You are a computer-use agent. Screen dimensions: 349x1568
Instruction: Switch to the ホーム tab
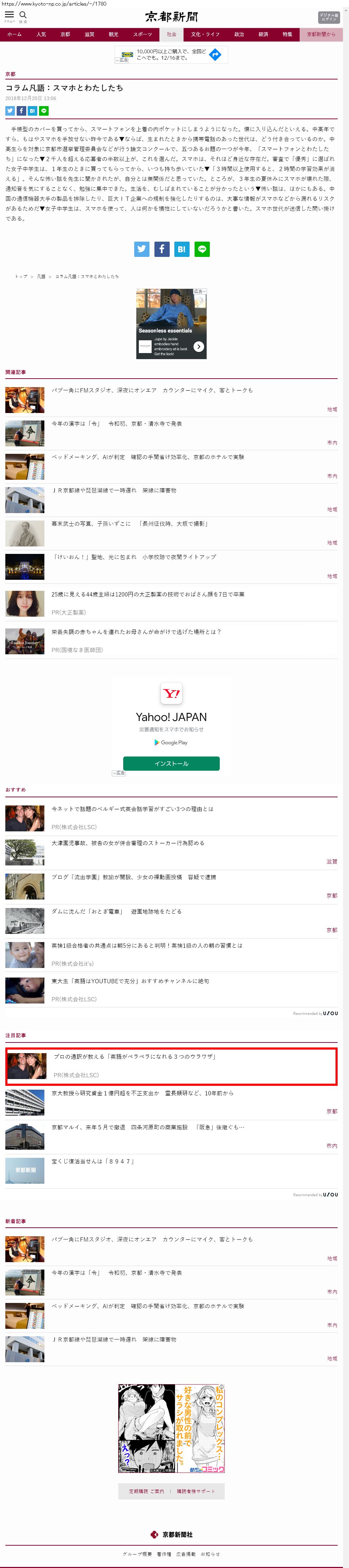click(14, 35)
